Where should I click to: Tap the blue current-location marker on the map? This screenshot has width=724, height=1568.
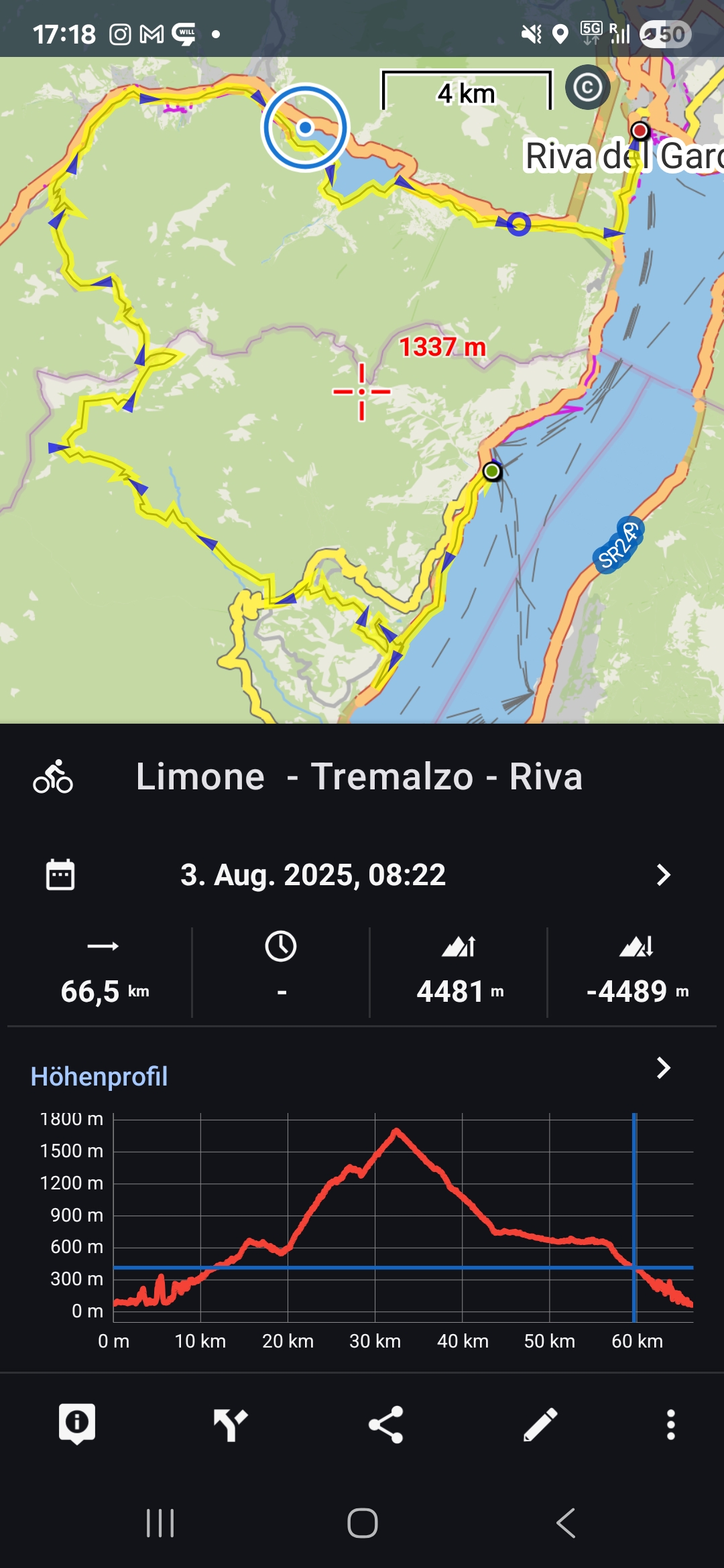305,127
